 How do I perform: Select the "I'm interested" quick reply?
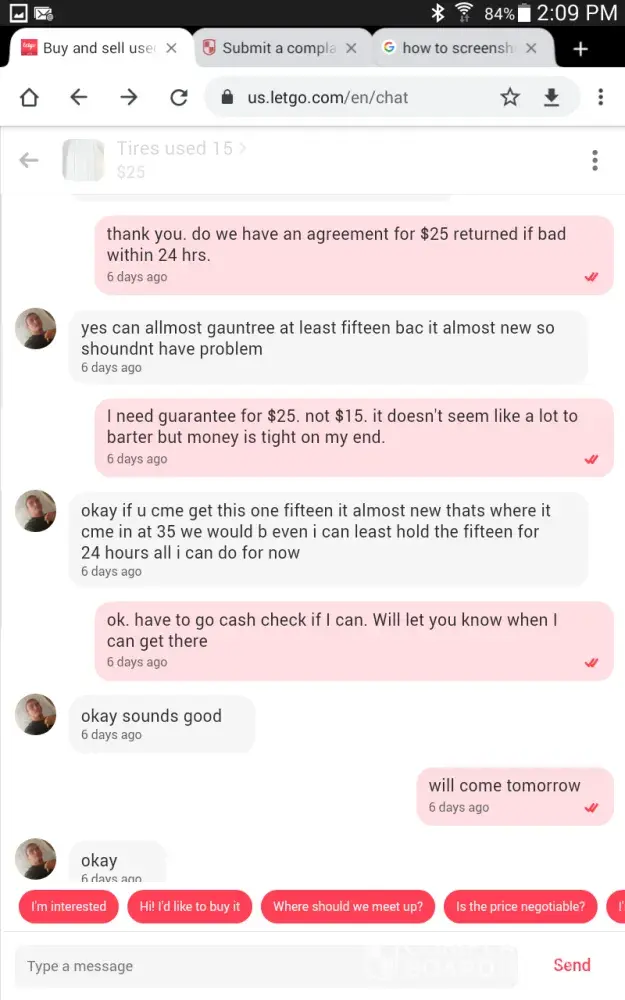[x=69, y=906]
